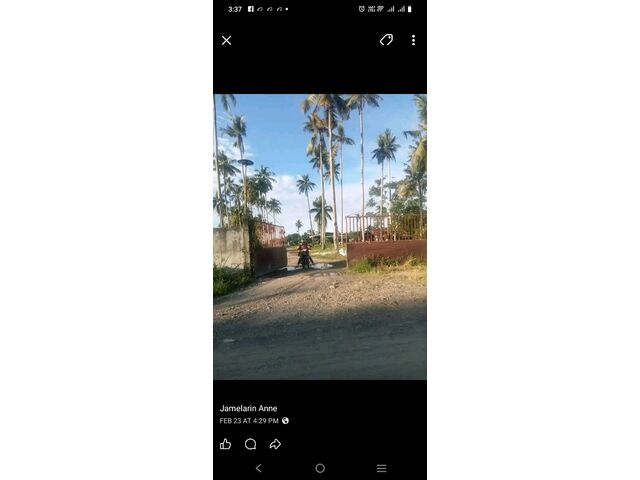Go back with the system back button

pyautogui.click(x=258, y=468)
